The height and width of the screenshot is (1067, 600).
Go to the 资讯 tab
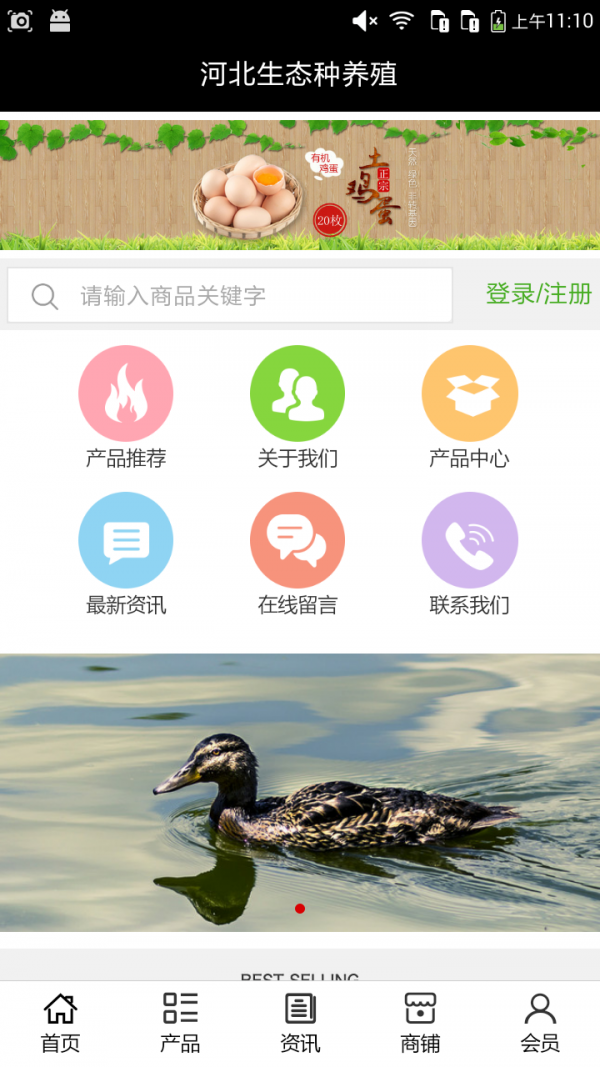coord(300,1023)
